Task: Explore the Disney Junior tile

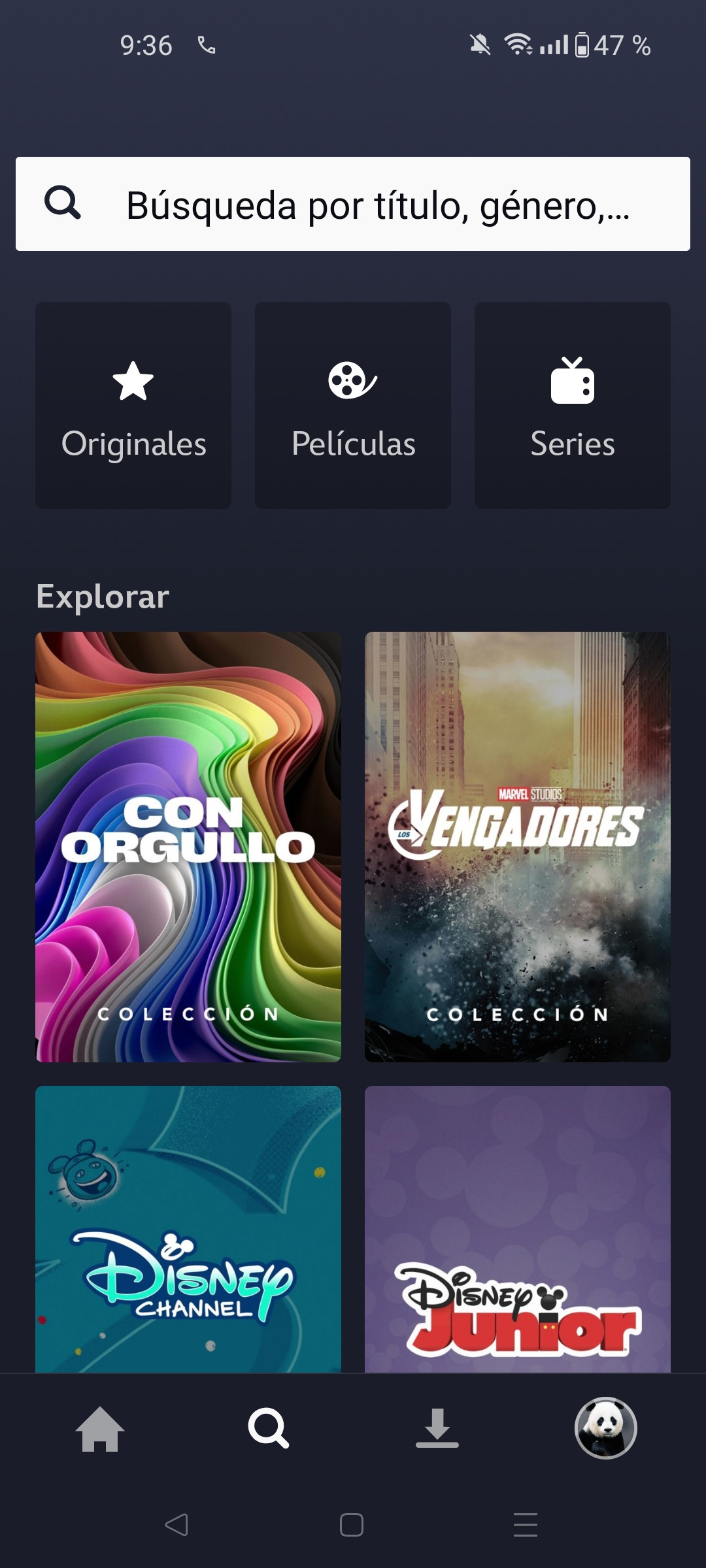Action: (x=518, y=1228)
